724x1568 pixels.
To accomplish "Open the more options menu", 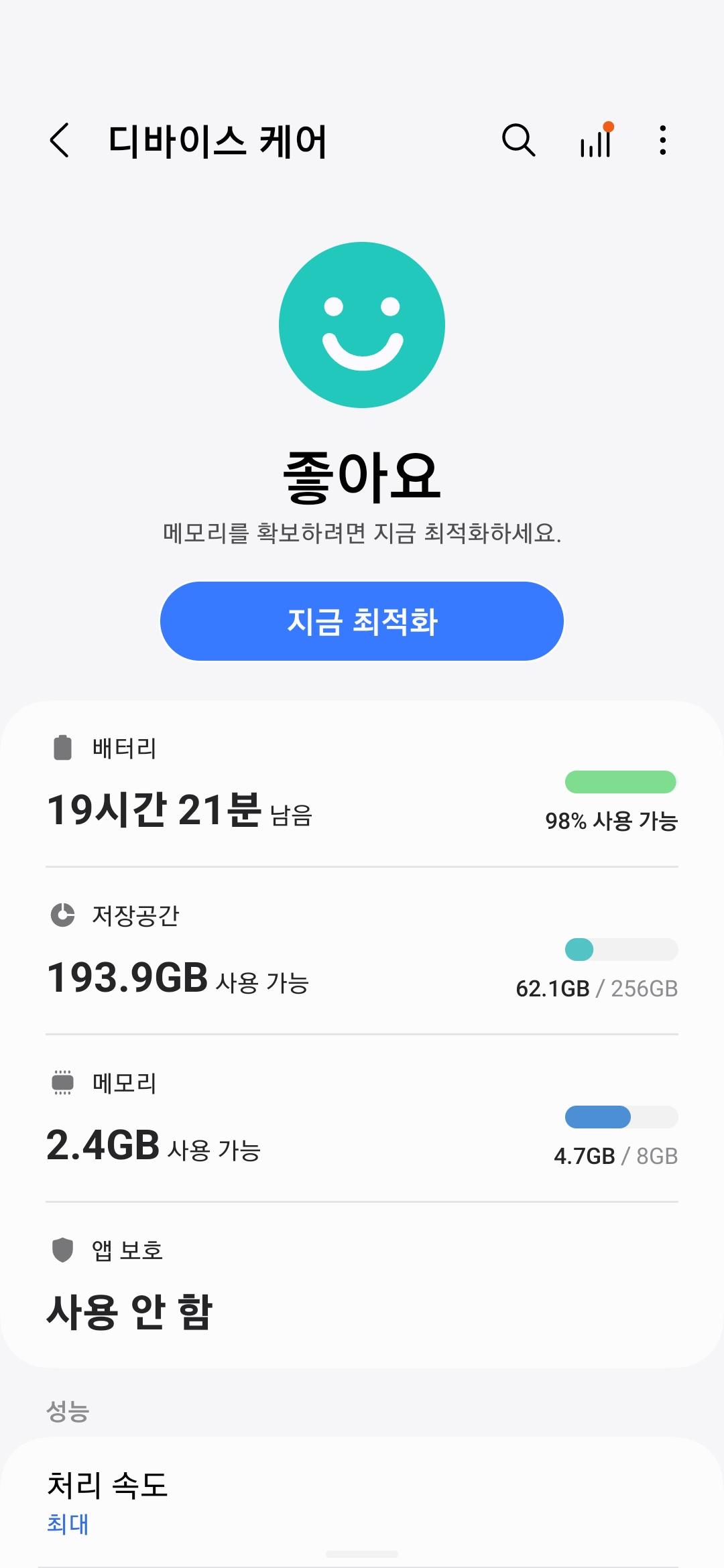I will [662, 141].
